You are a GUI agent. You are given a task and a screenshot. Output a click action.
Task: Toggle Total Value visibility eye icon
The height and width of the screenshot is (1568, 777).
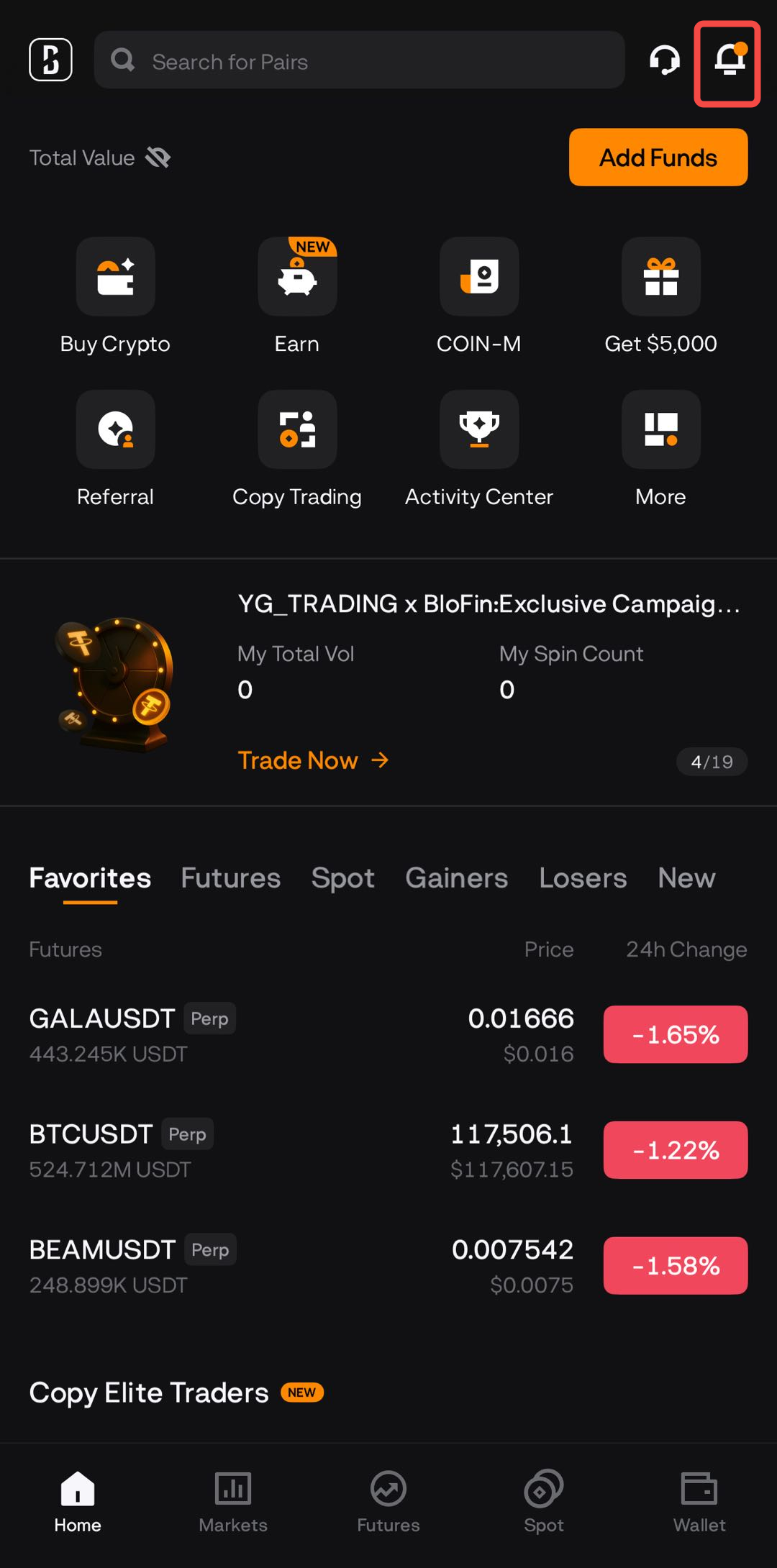pyautogui.click(x=158, y=158)
